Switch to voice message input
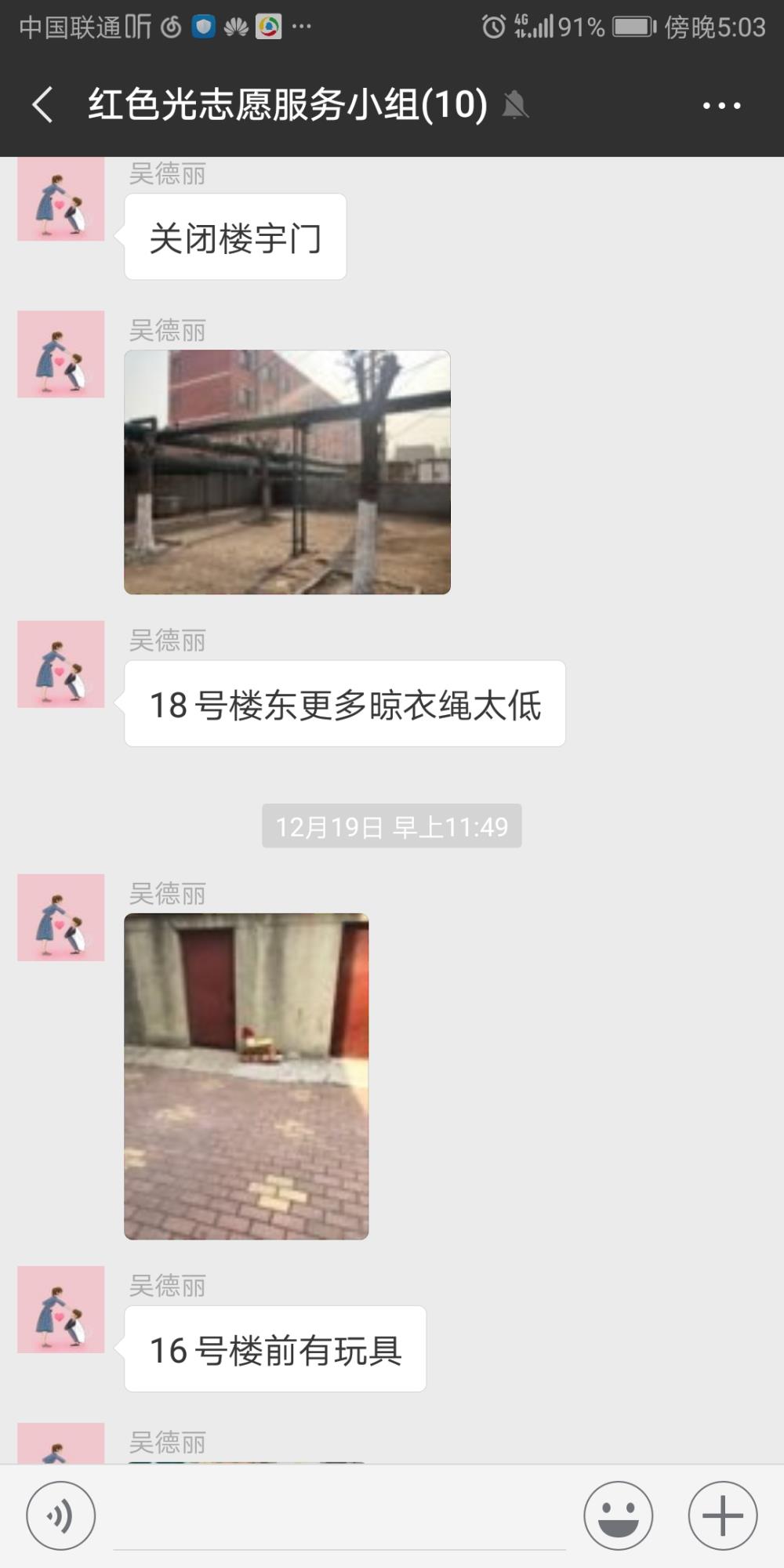784x1568 pixels. [61, 1515]
